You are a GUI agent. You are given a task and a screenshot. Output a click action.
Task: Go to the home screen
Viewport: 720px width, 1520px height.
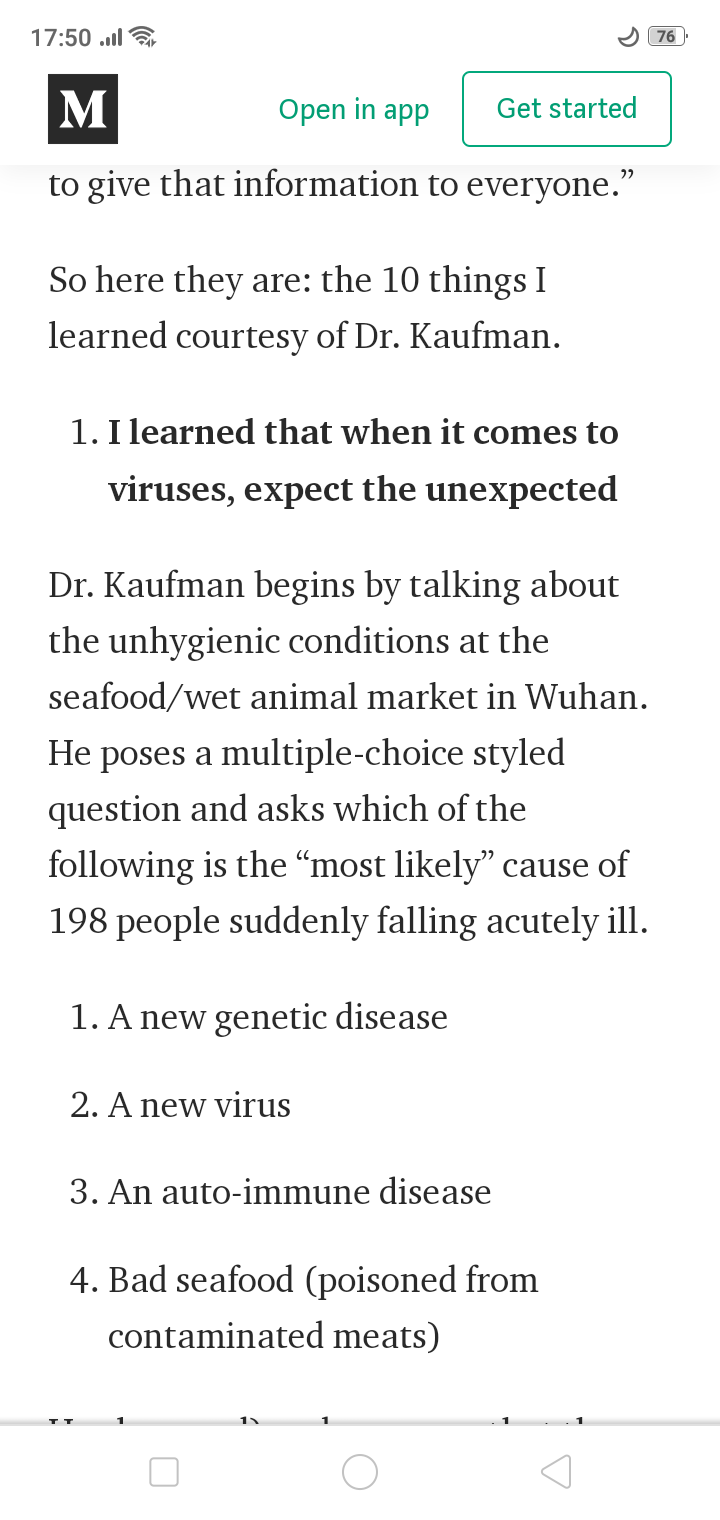coord(360,1471)
